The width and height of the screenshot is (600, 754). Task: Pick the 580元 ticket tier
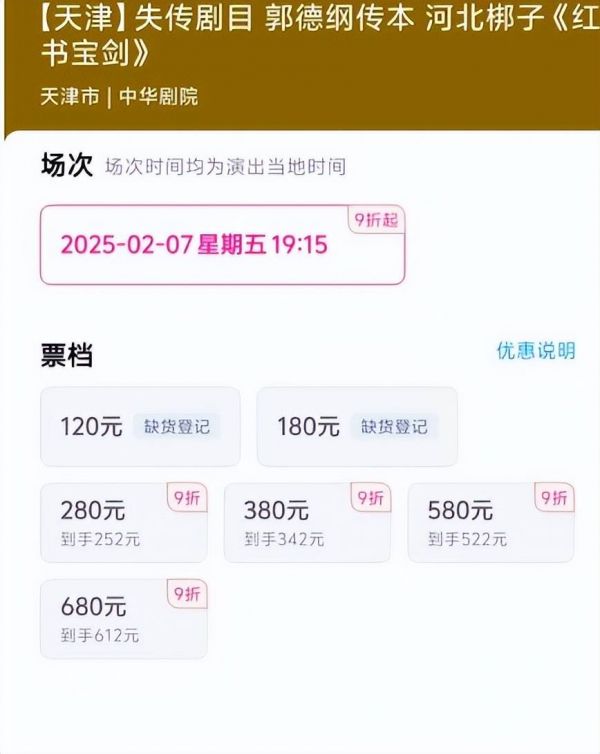[490, 522]
